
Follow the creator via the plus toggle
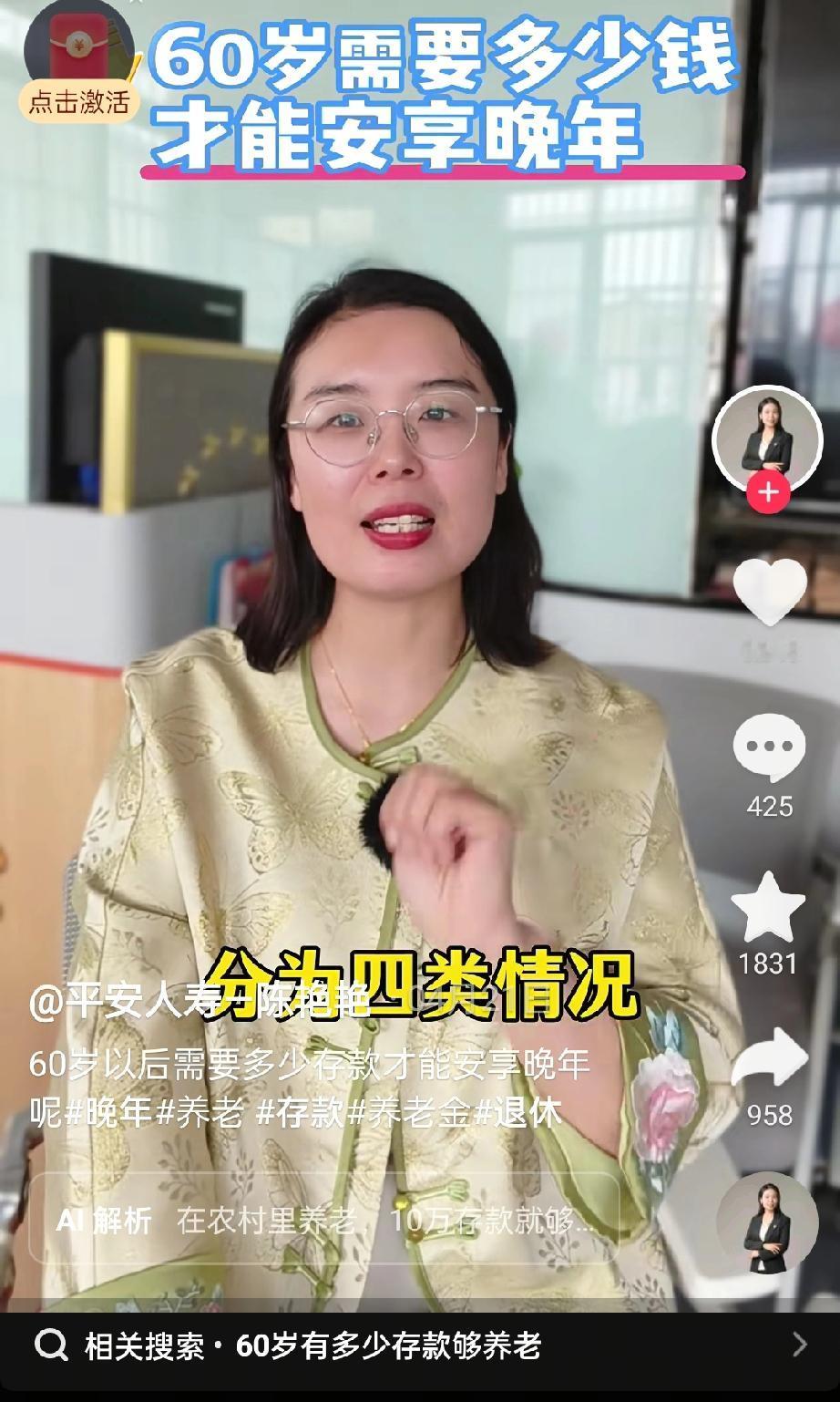[770, 490]
